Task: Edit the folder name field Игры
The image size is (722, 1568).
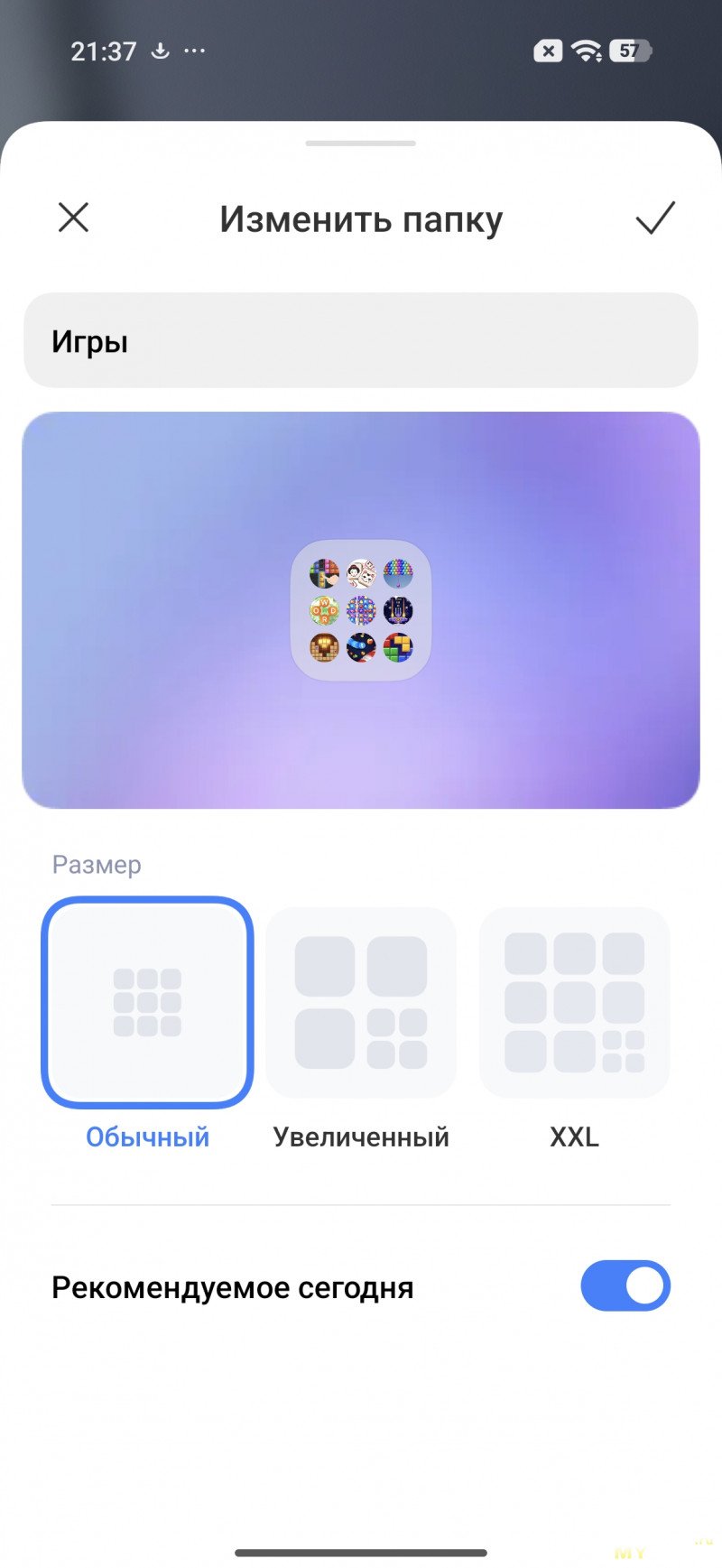Action: [361, 341]
